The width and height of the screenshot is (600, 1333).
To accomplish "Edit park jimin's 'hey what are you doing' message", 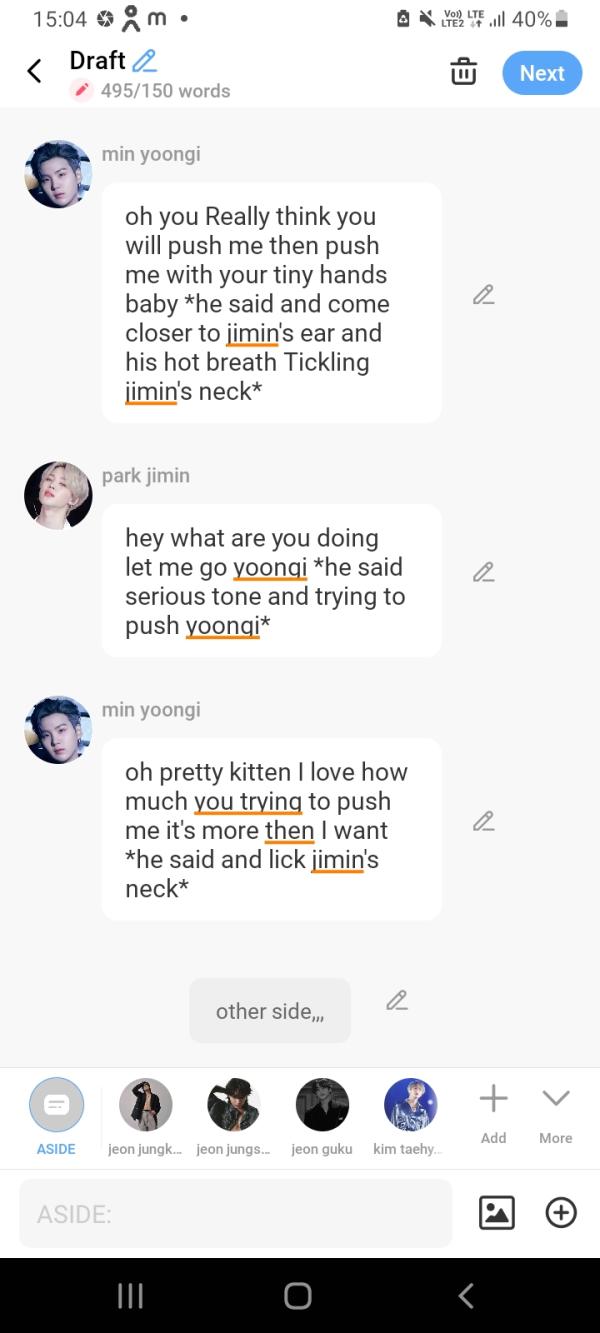I will click(483, 572).
